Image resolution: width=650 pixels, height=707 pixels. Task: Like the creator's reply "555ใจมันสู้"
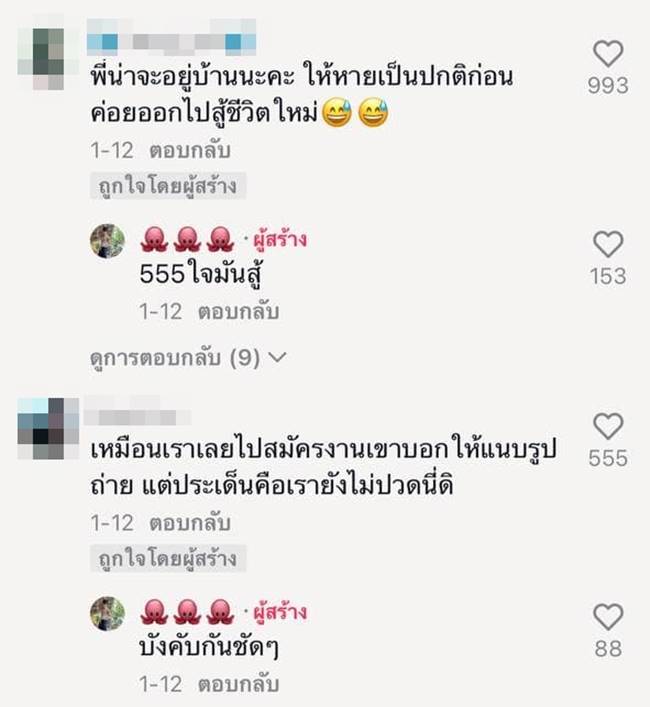607,245
